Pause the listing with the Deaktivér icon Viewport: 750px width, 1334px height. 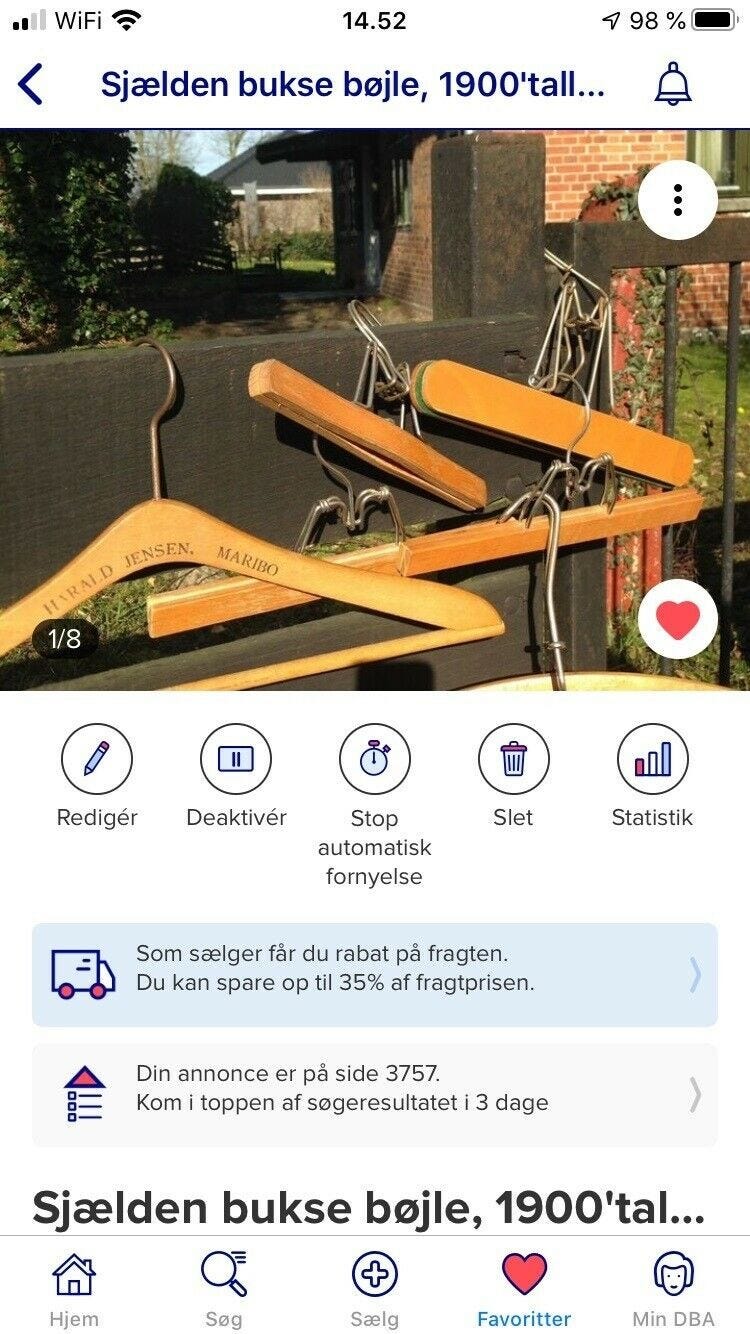[x=236, y=761]
